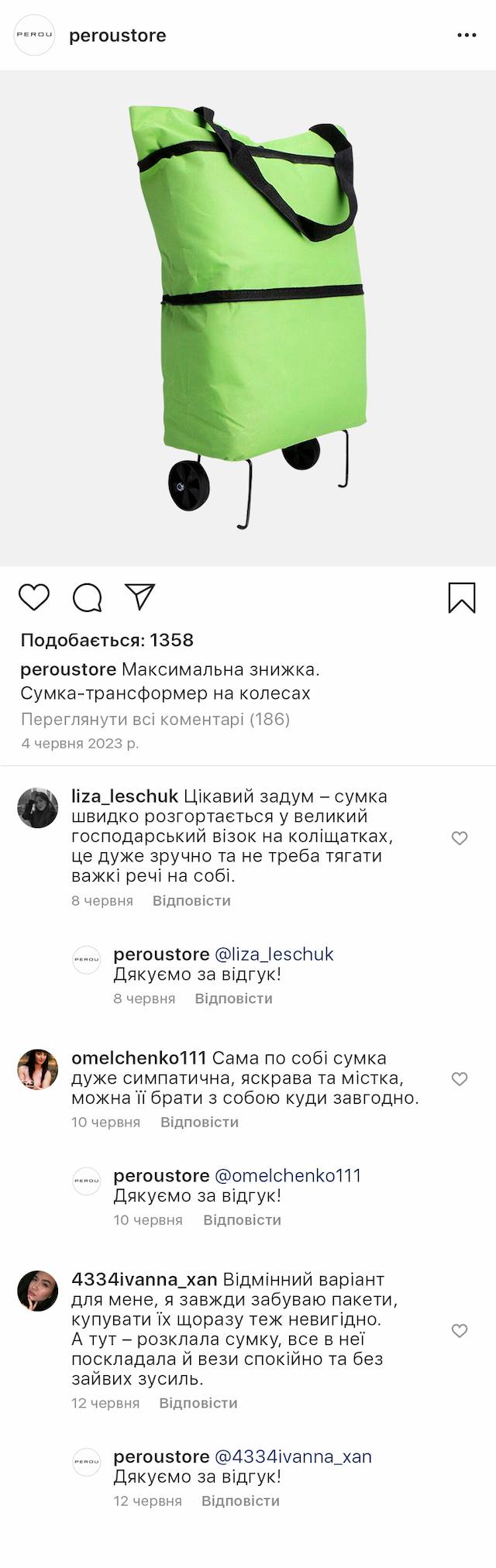This screenshot has height=1568, width=496.
Task: Open peroustore profile from header username
Action: click(117, 36)
